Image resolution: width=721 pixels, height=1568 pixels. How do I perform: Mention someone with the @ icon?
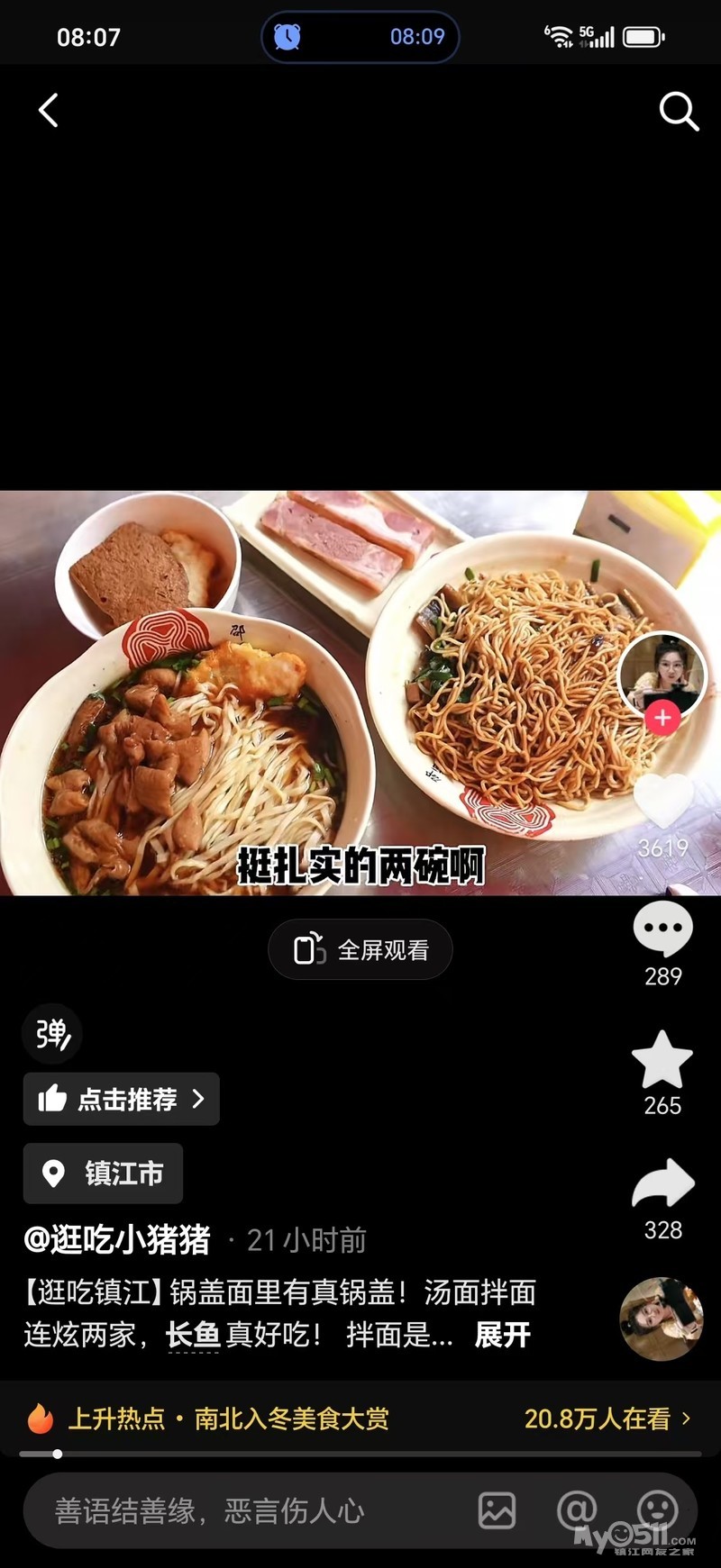[577, 1510]
